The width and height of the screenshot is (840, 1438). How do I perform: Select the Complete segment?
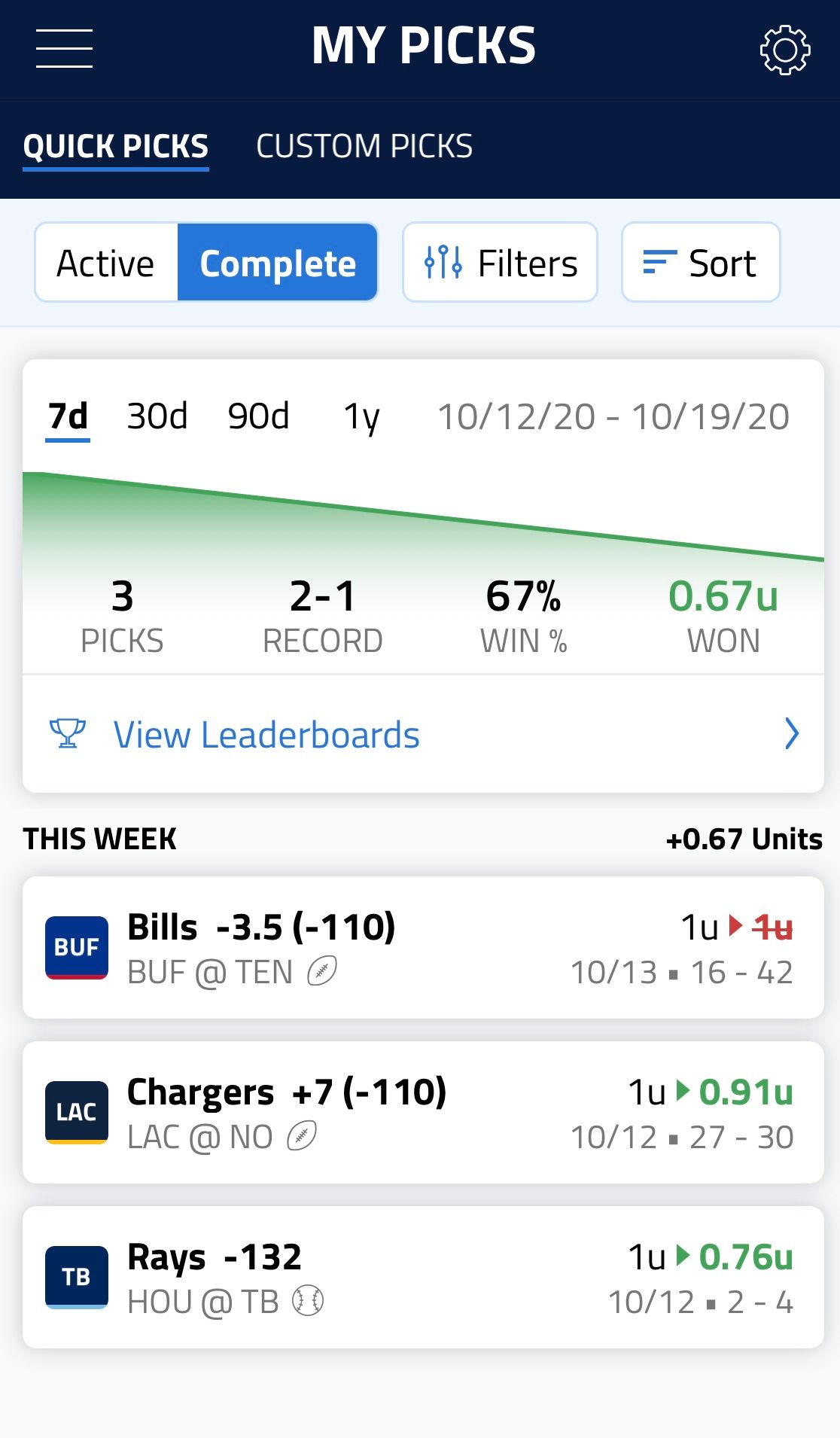click(x=278, y=263)
